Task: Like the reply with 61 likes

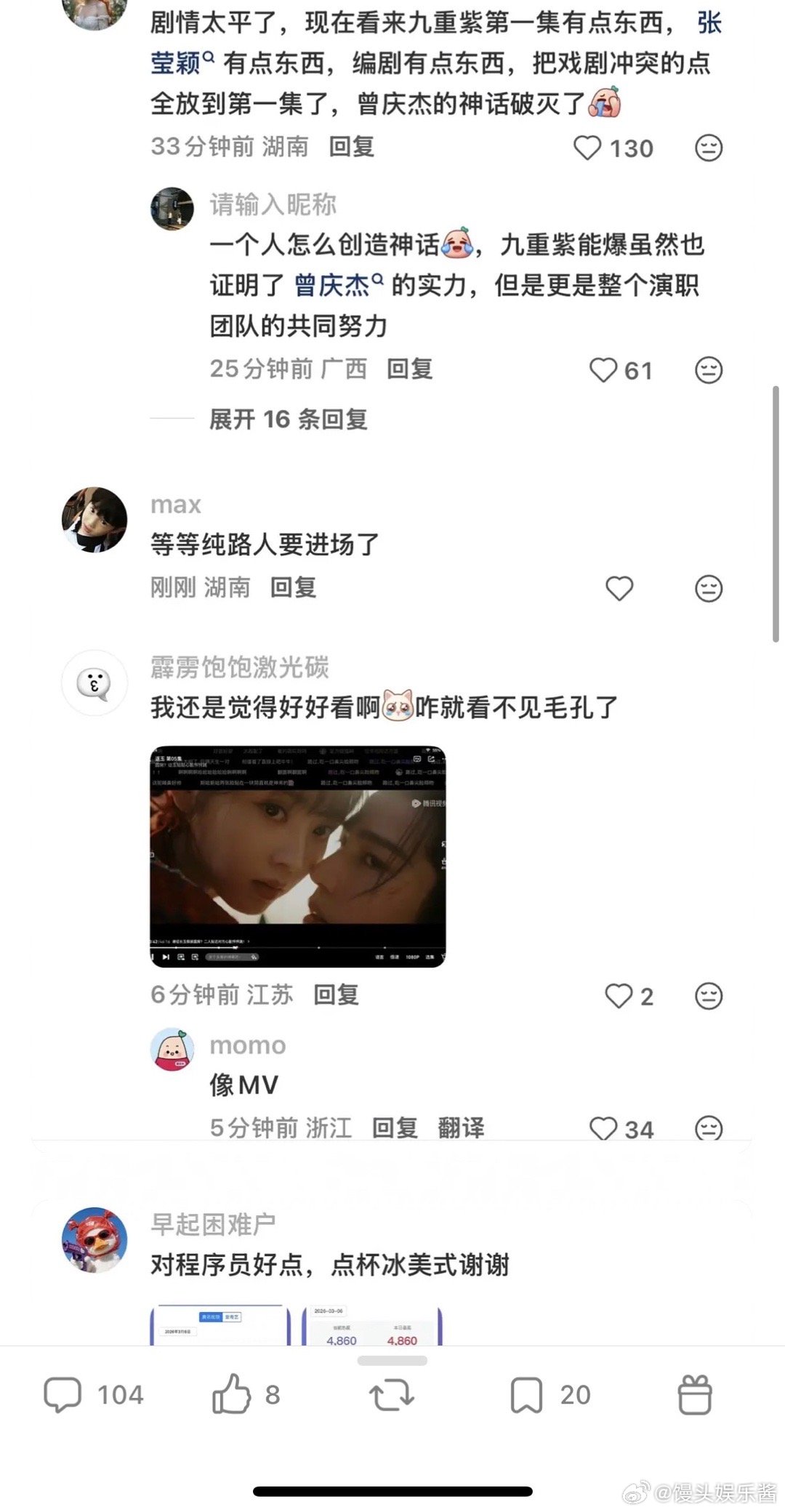Action: tap(603, 371)
